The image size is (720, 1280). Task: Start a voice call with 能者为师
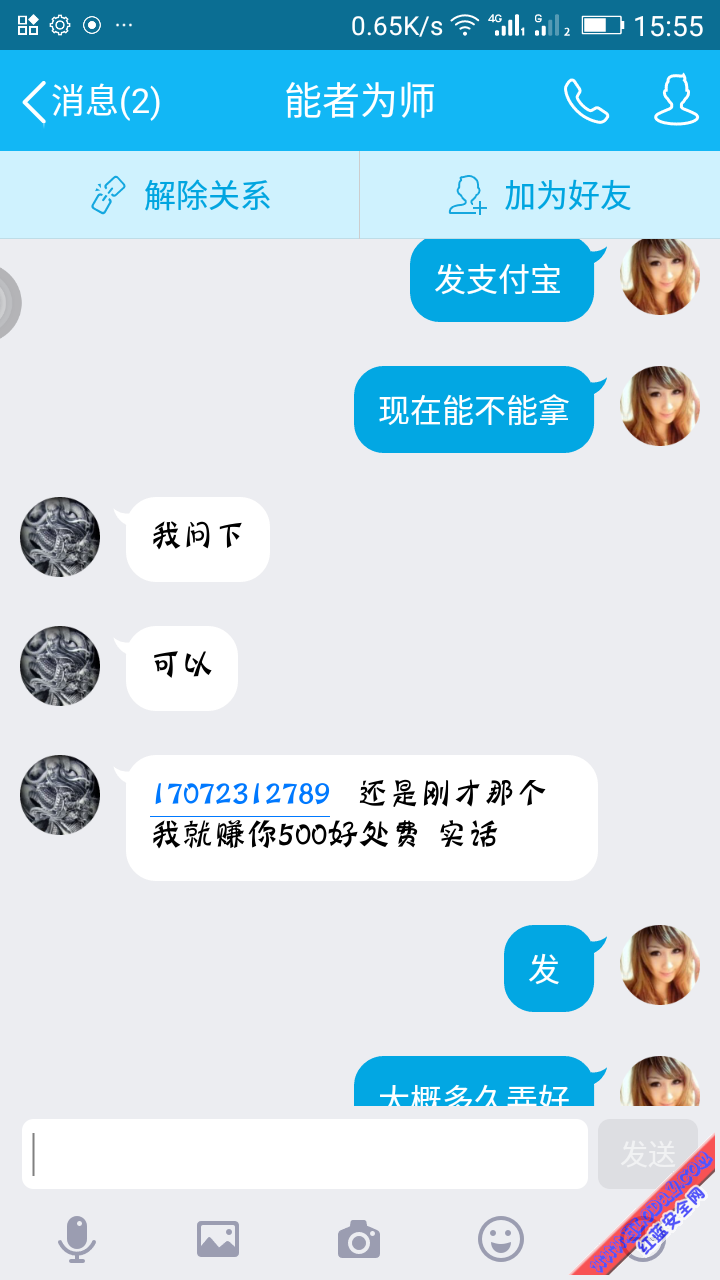pyautogui.click(x=586, y=101)
